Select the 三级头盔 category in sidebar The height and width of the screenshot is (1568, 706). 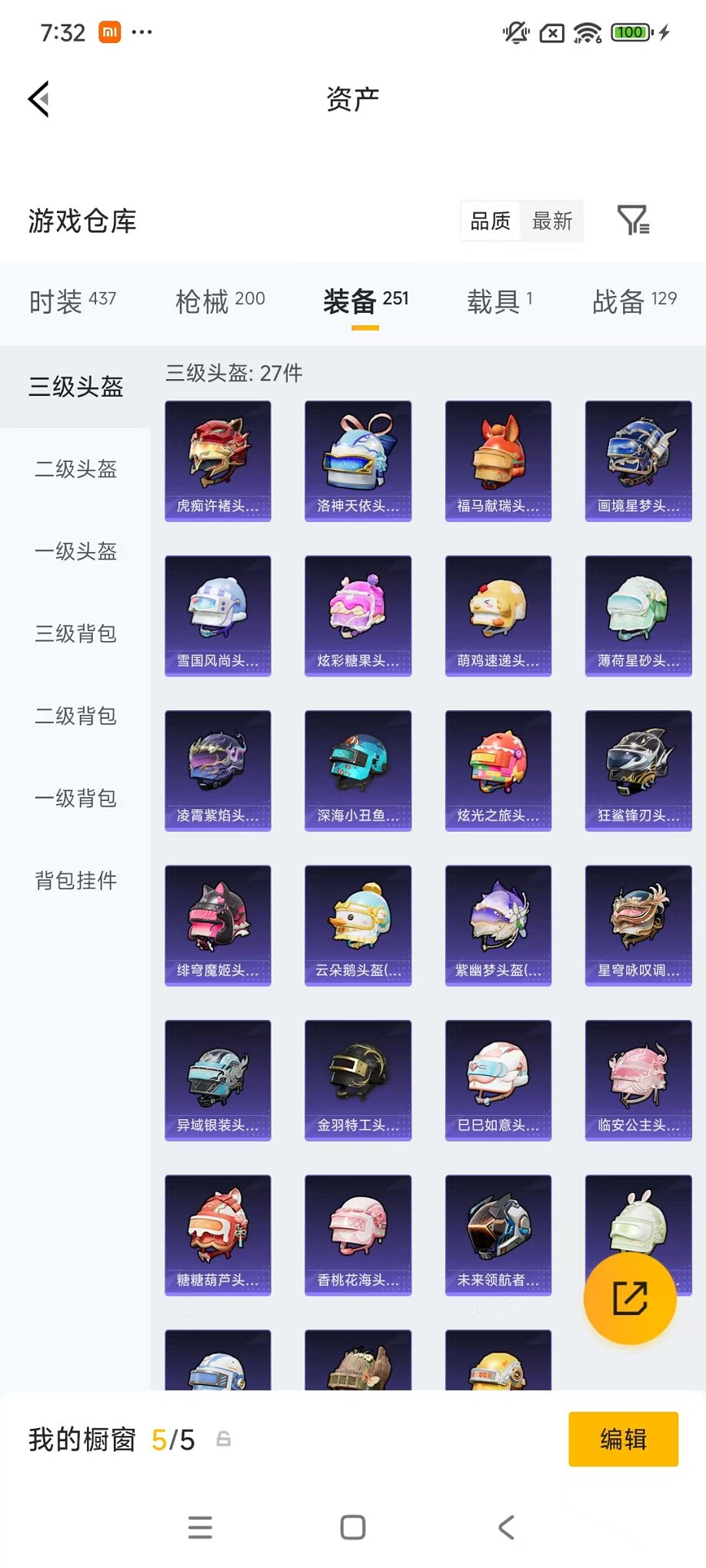tap(75, 388)
